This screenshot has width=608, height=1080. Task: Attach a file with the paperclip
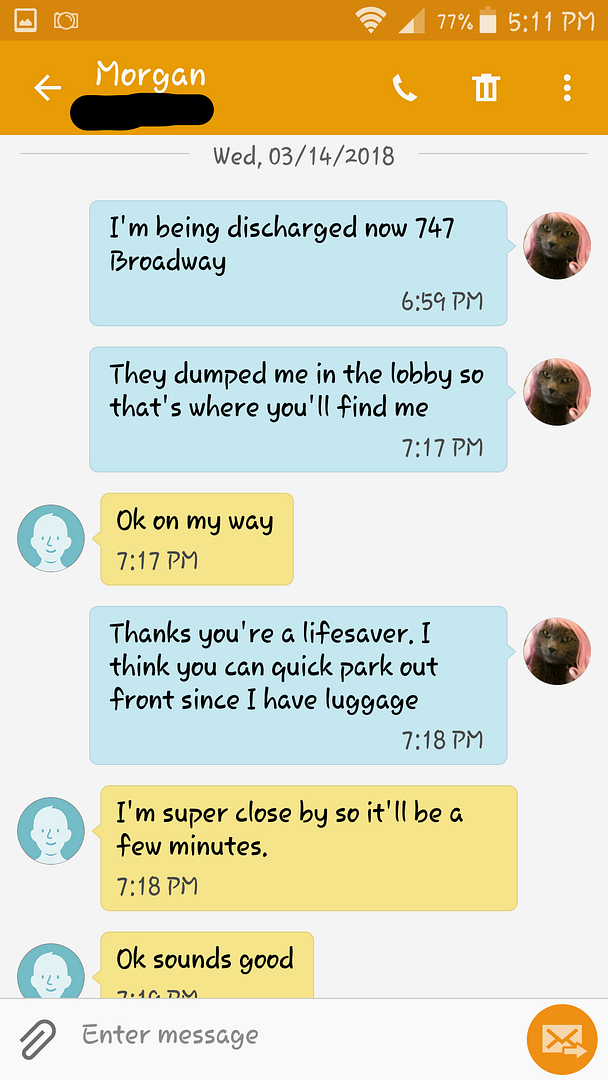click(38, 1039)
